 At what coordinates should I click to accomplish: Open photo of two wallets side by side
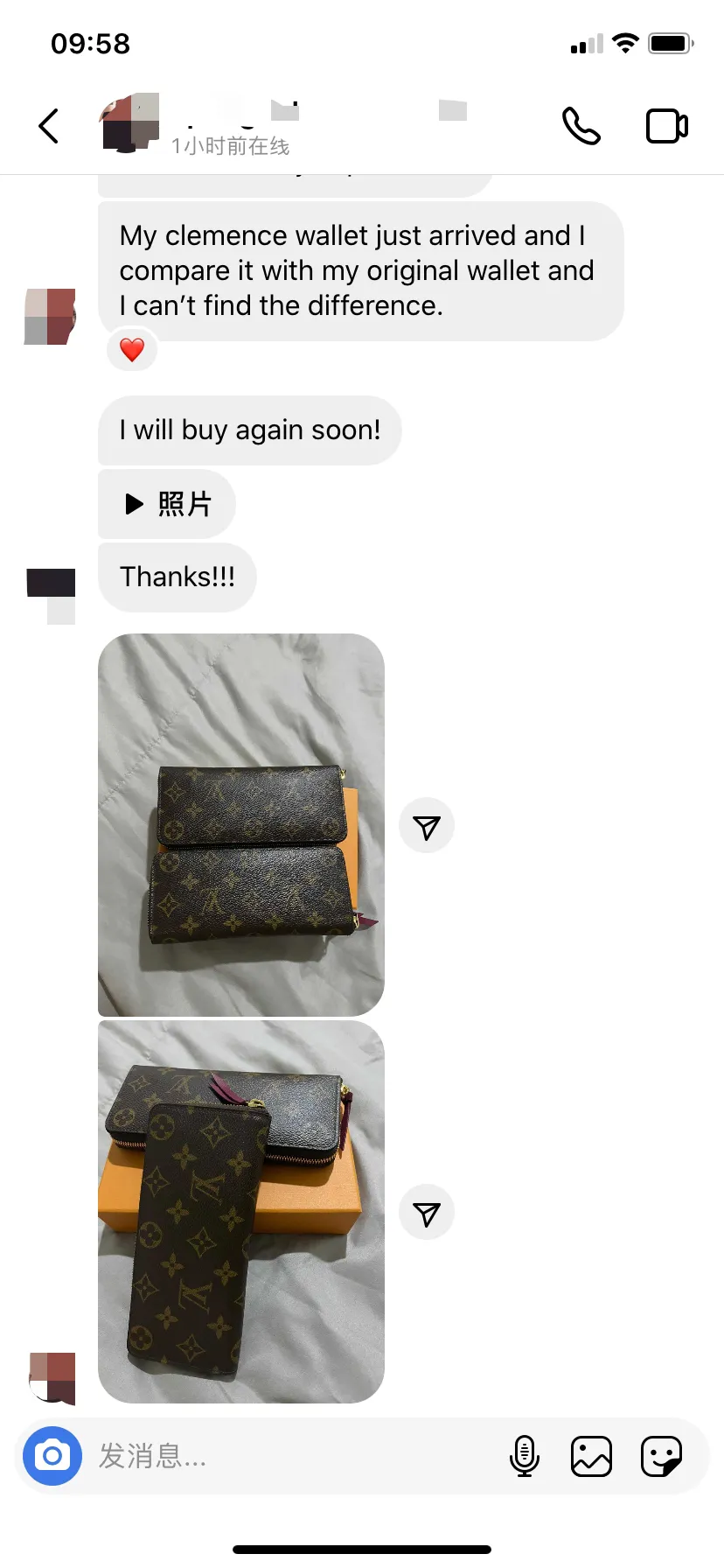[241, 824]
